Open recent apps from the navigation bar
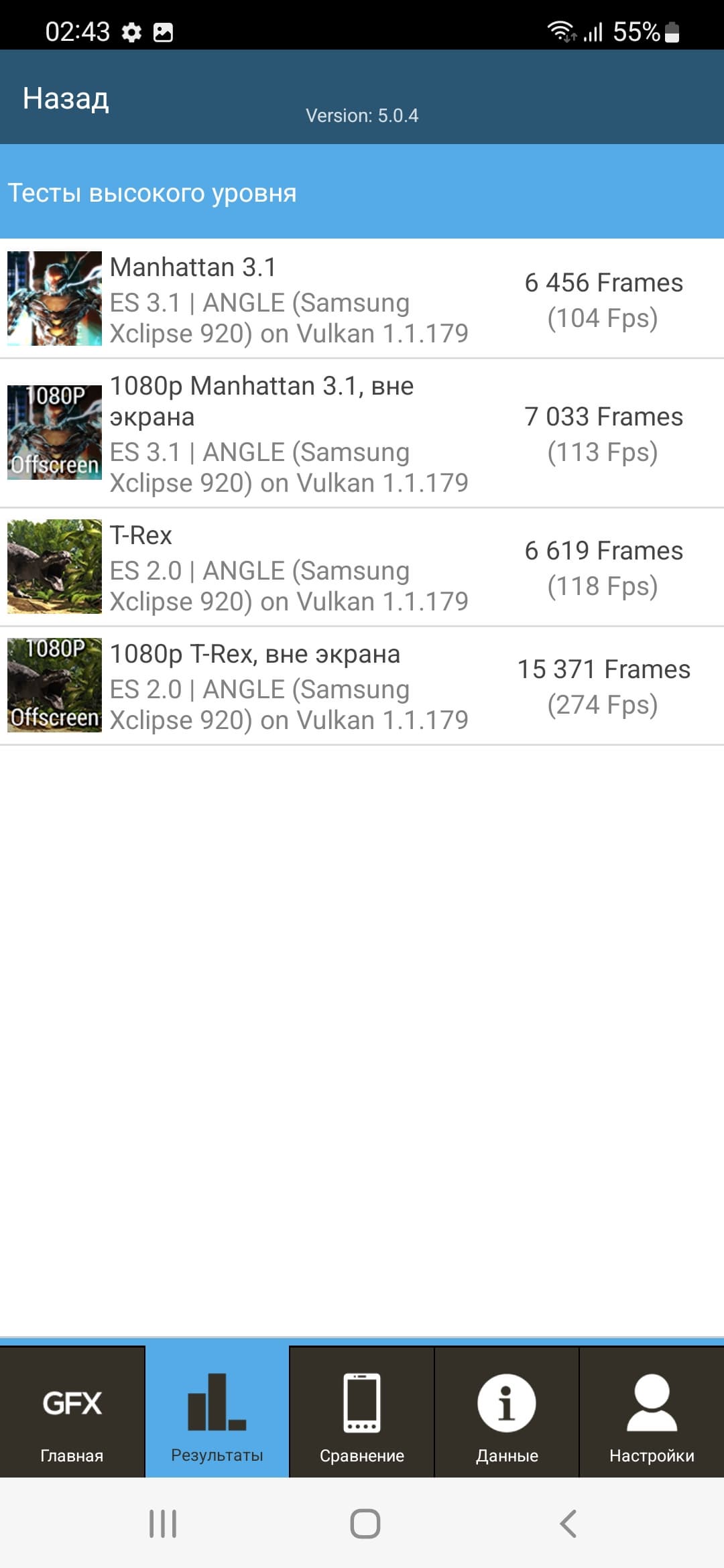This screenshot has height=1568, width=724. tap(163, 1524)
